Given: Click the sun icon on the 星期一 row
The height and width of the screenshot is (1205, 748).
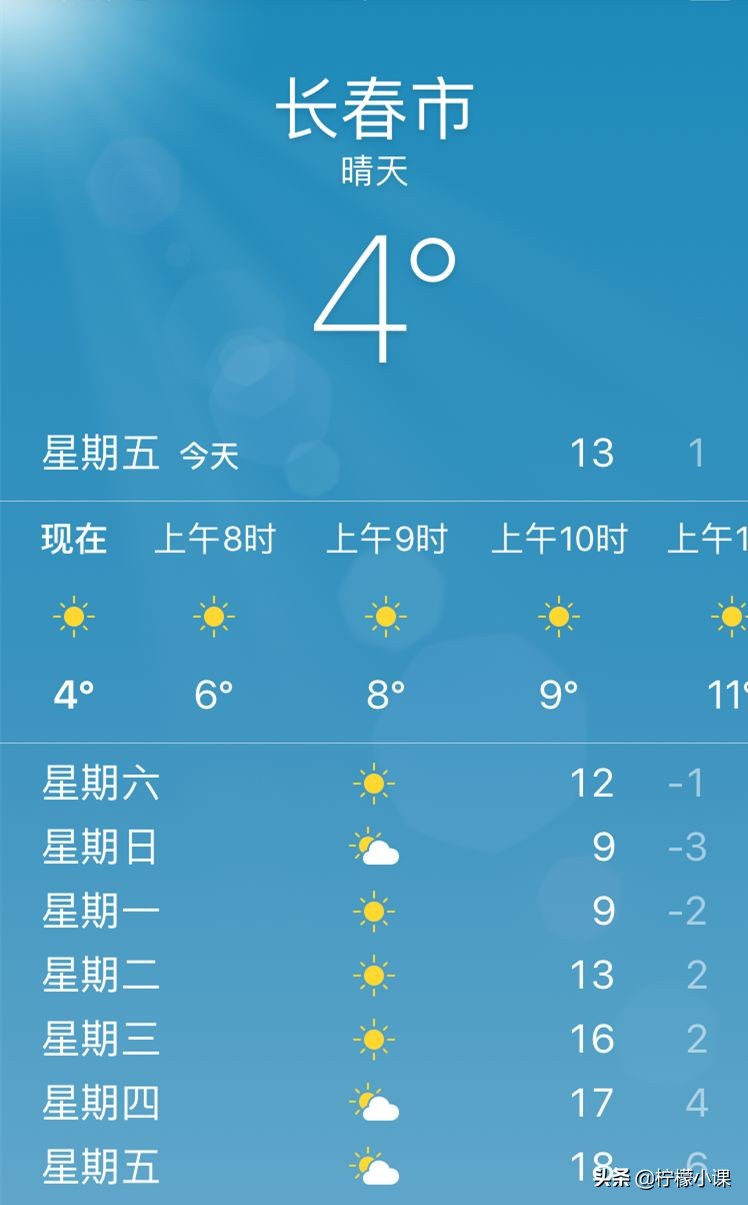Looking at the screenshot, I should click(374, 911).
